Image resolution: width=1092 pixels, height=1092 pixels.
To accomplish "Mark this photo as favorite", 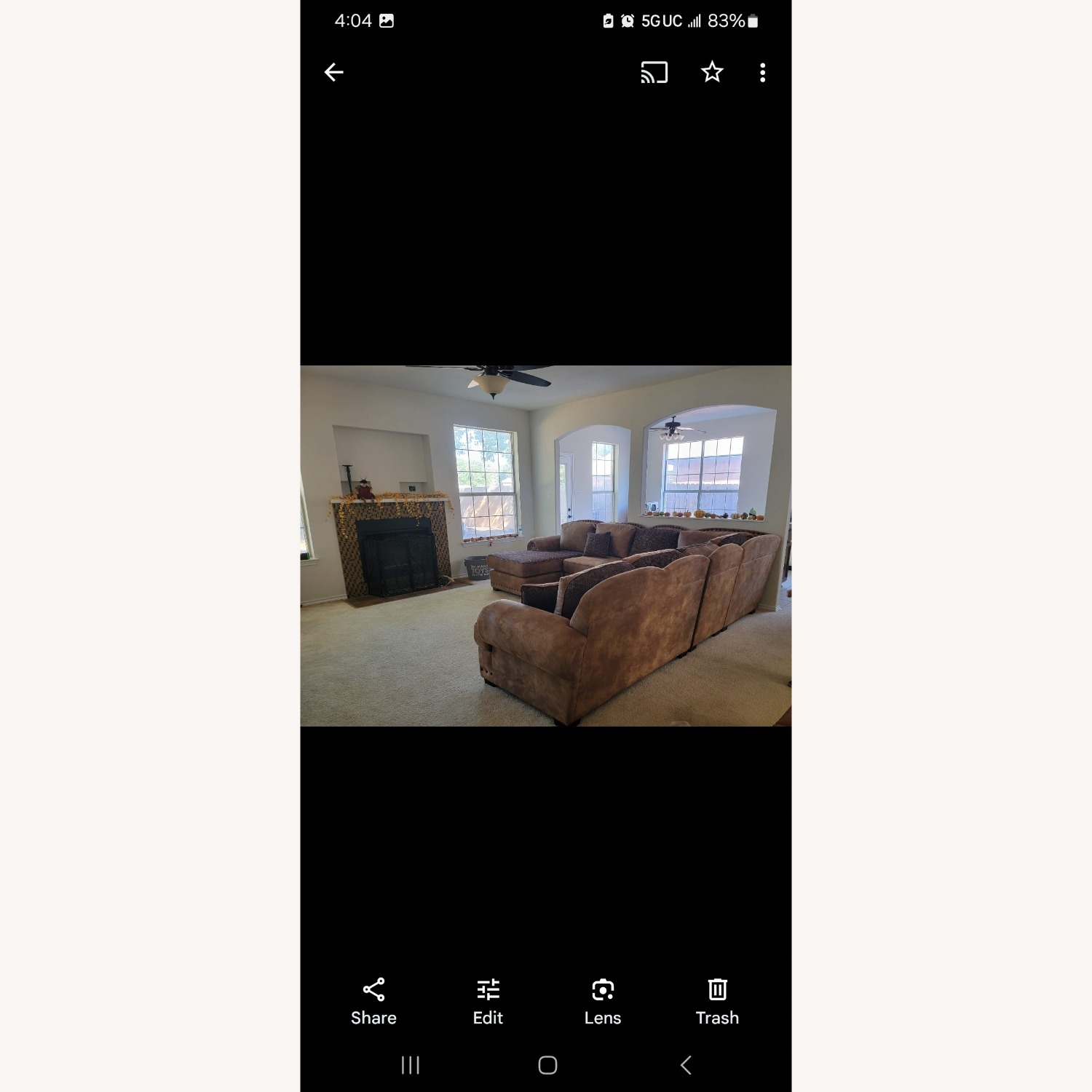I will 711,72.
